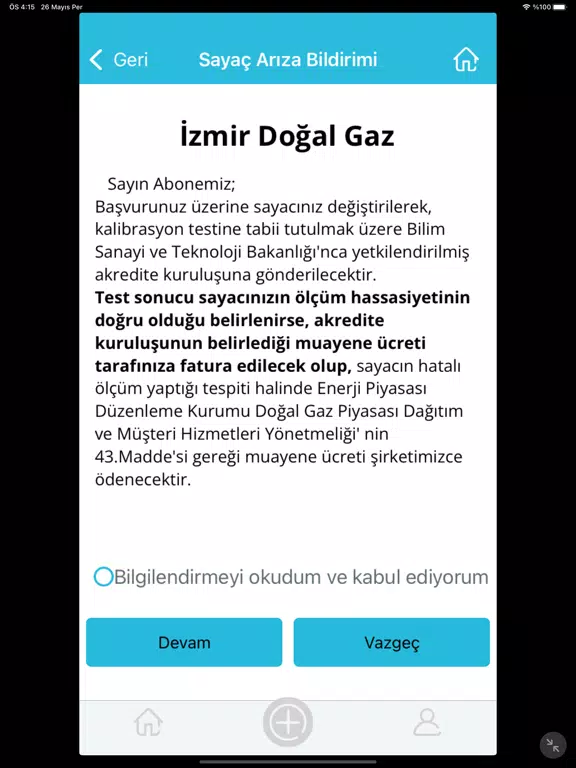The image size is (576, 768).
Task: Continue with the Devam button
Action: tap(184, 642)
